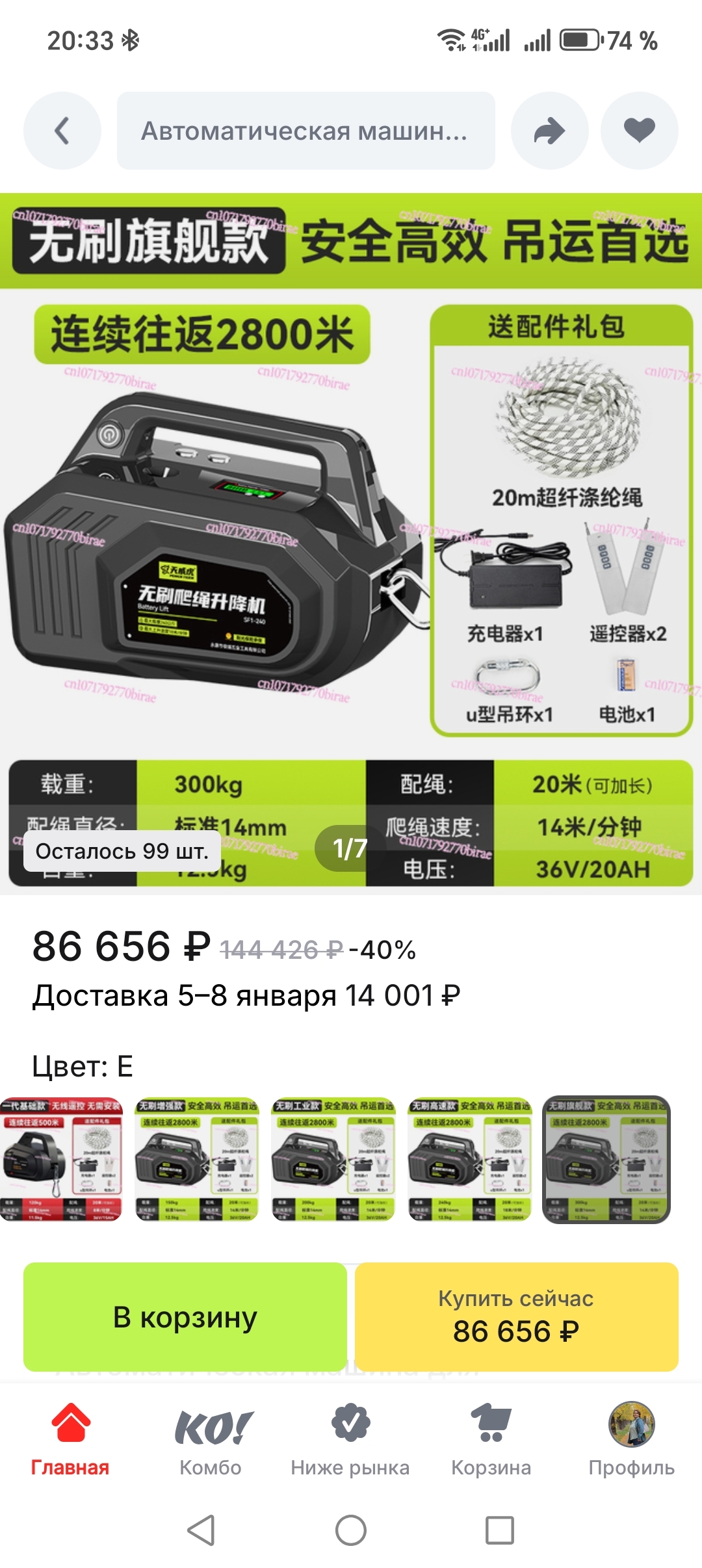Screen dimensions: 702x1568
Task: Go back from the product page
Action: [62, 131]
